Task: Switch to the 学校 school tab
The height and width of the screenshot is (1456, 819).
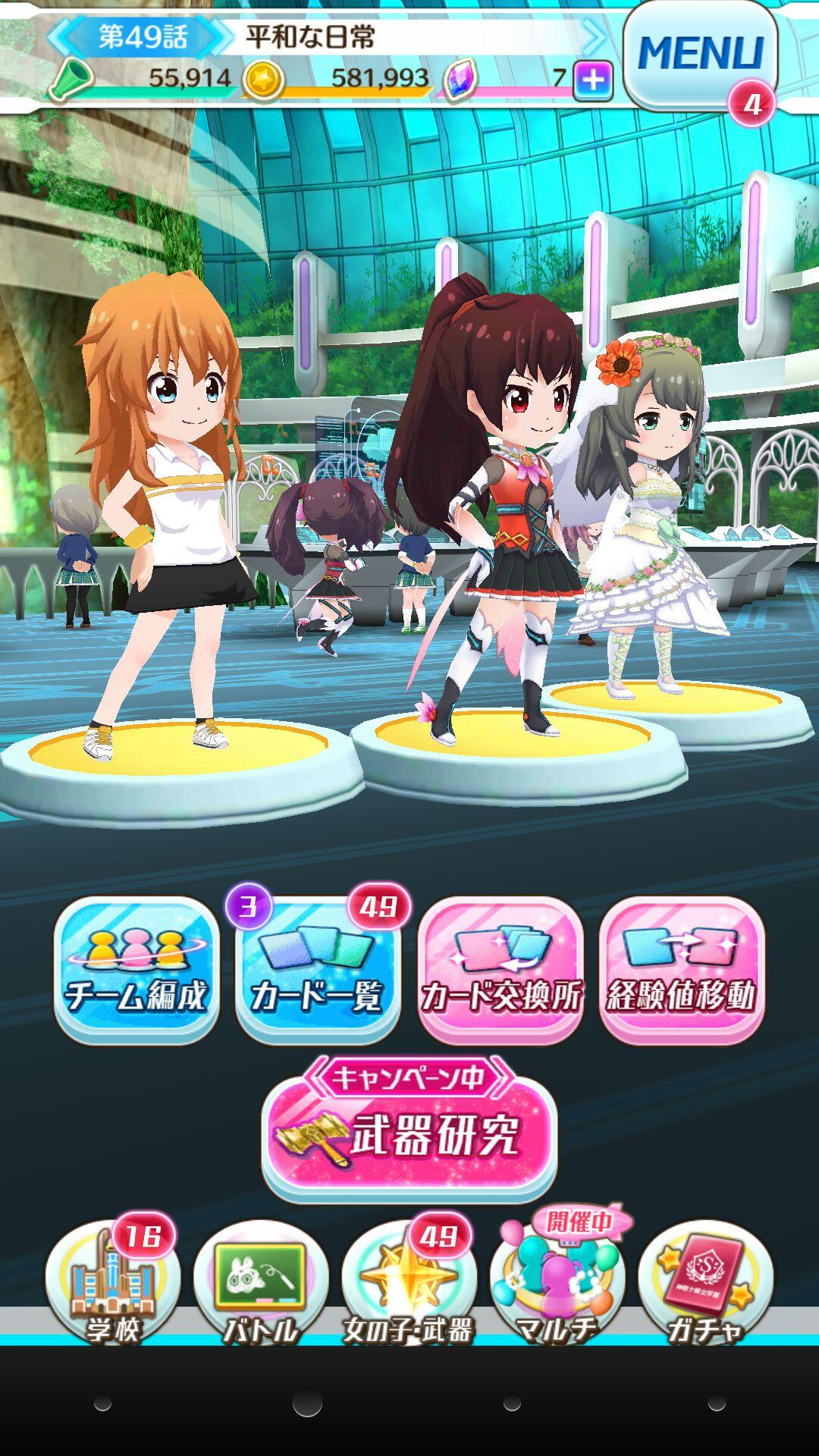Action: point(112,1282)
